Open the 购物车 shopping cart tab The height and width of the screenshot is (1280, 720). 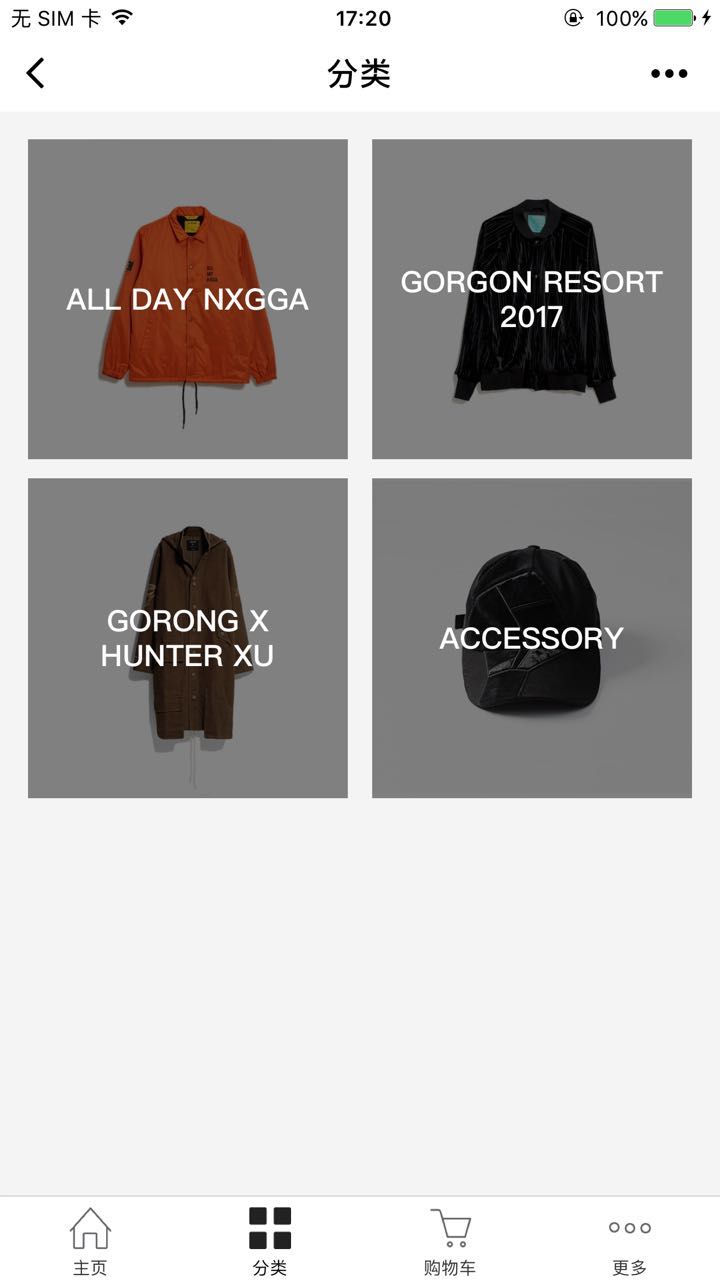pyautogui.click(x=450, y=1240)
